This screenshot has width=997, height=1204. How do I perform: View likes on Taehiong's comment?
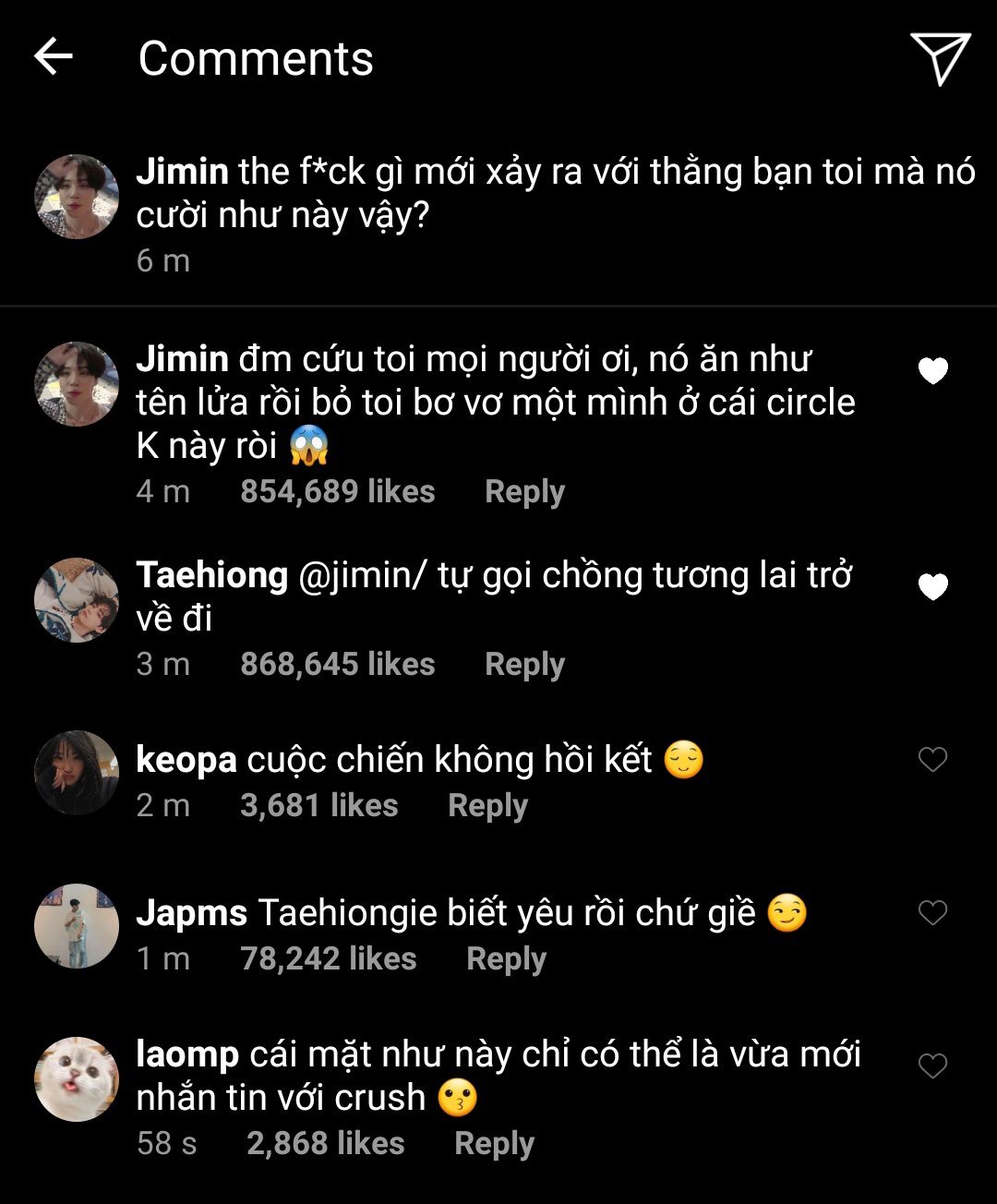(337, 664)
